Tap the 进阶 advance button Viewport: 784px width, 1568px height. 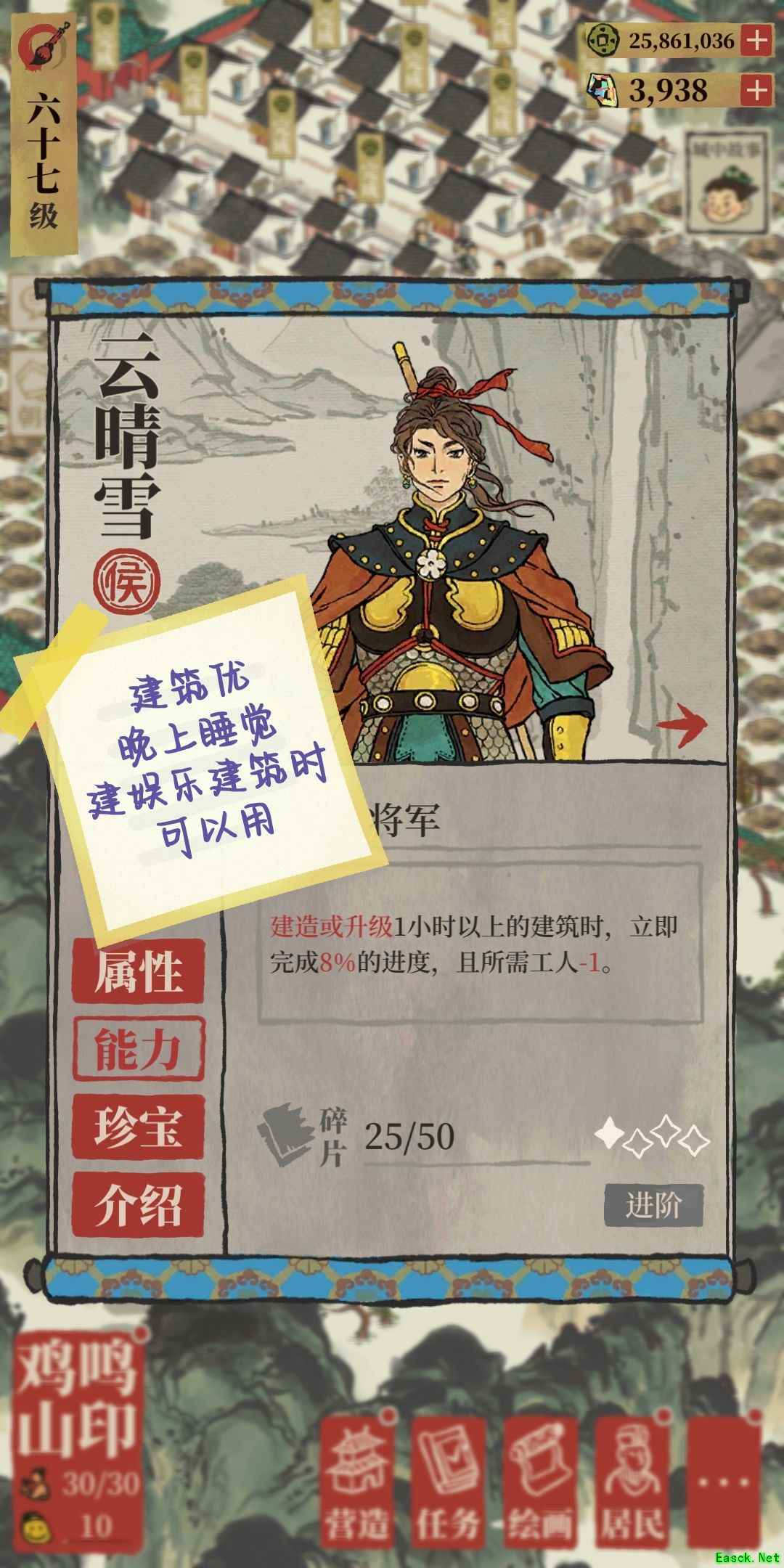click(x=653, y=1206)
